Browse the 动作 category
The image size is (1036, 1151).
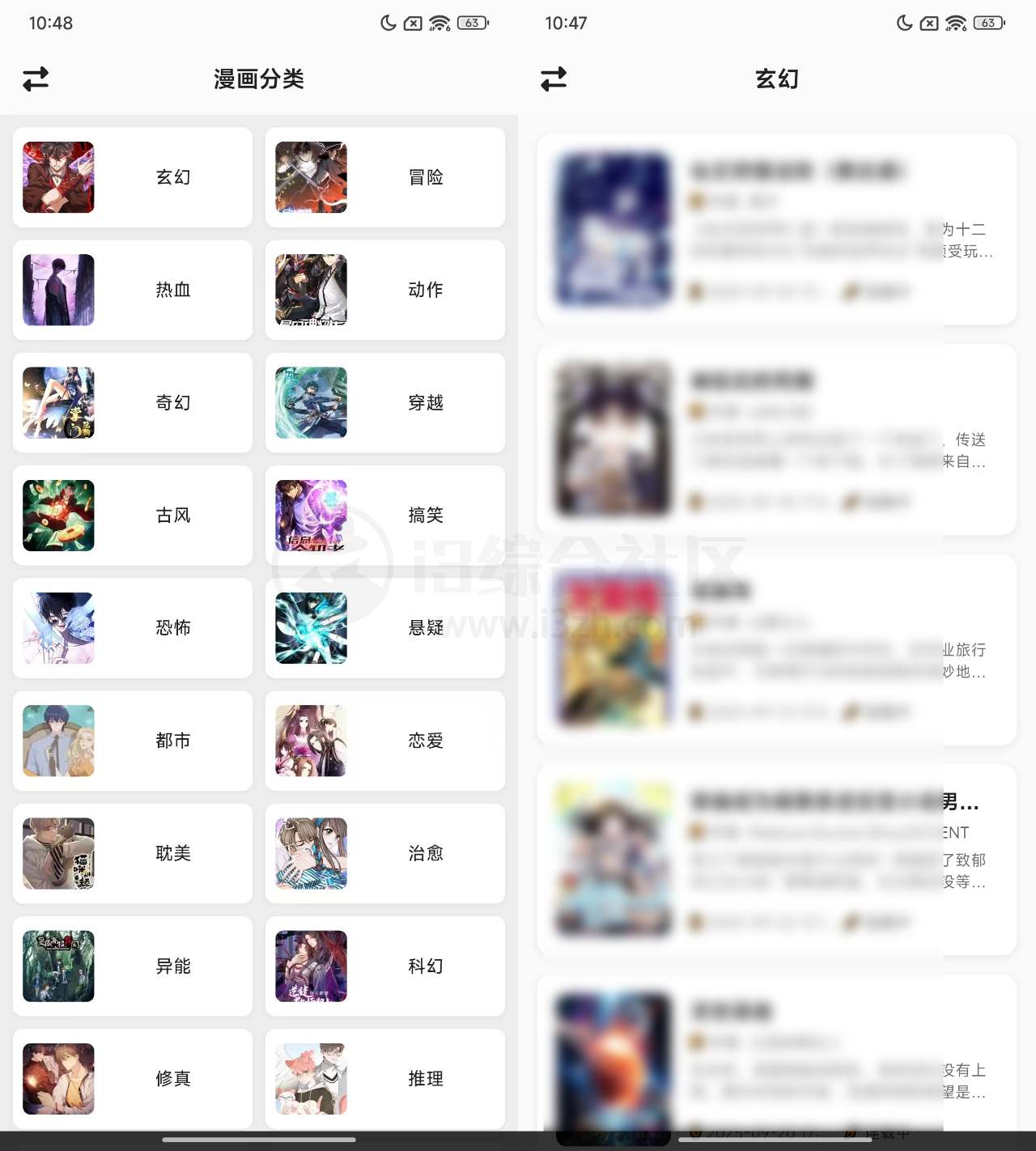click(385, 290)
